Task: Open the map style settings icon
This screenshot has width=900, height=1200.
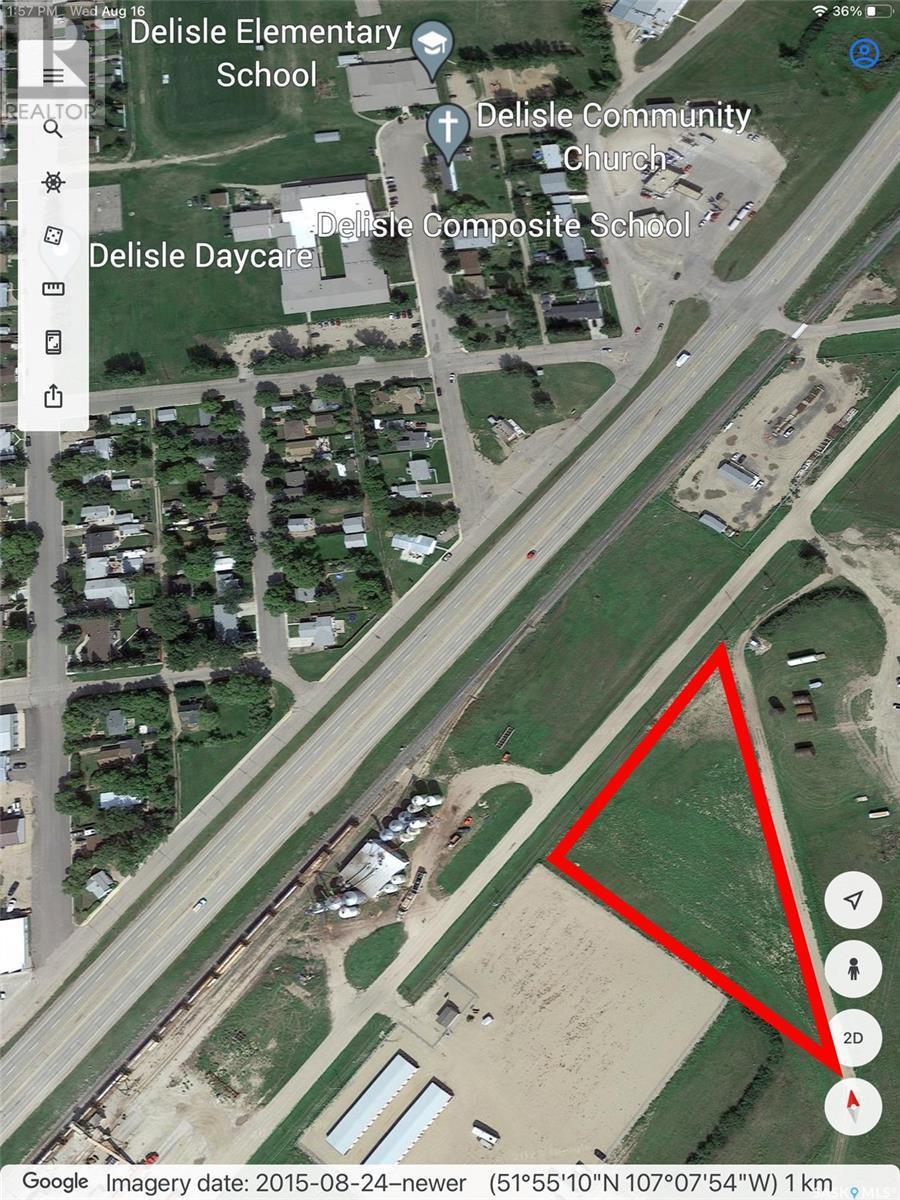Action: 53,342
